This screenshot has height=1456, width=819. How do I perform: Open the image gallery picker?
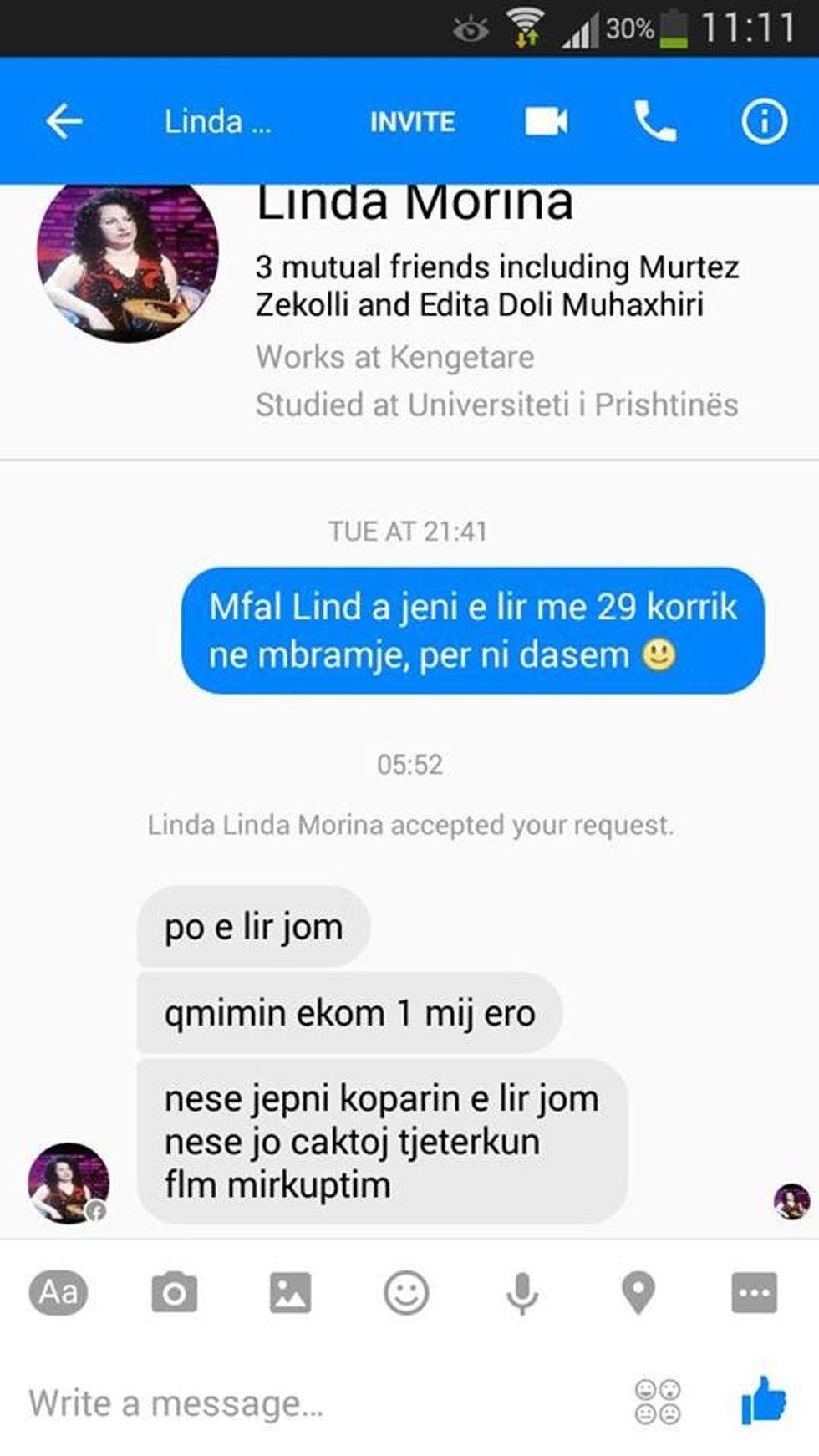(x=290, y=1292)
